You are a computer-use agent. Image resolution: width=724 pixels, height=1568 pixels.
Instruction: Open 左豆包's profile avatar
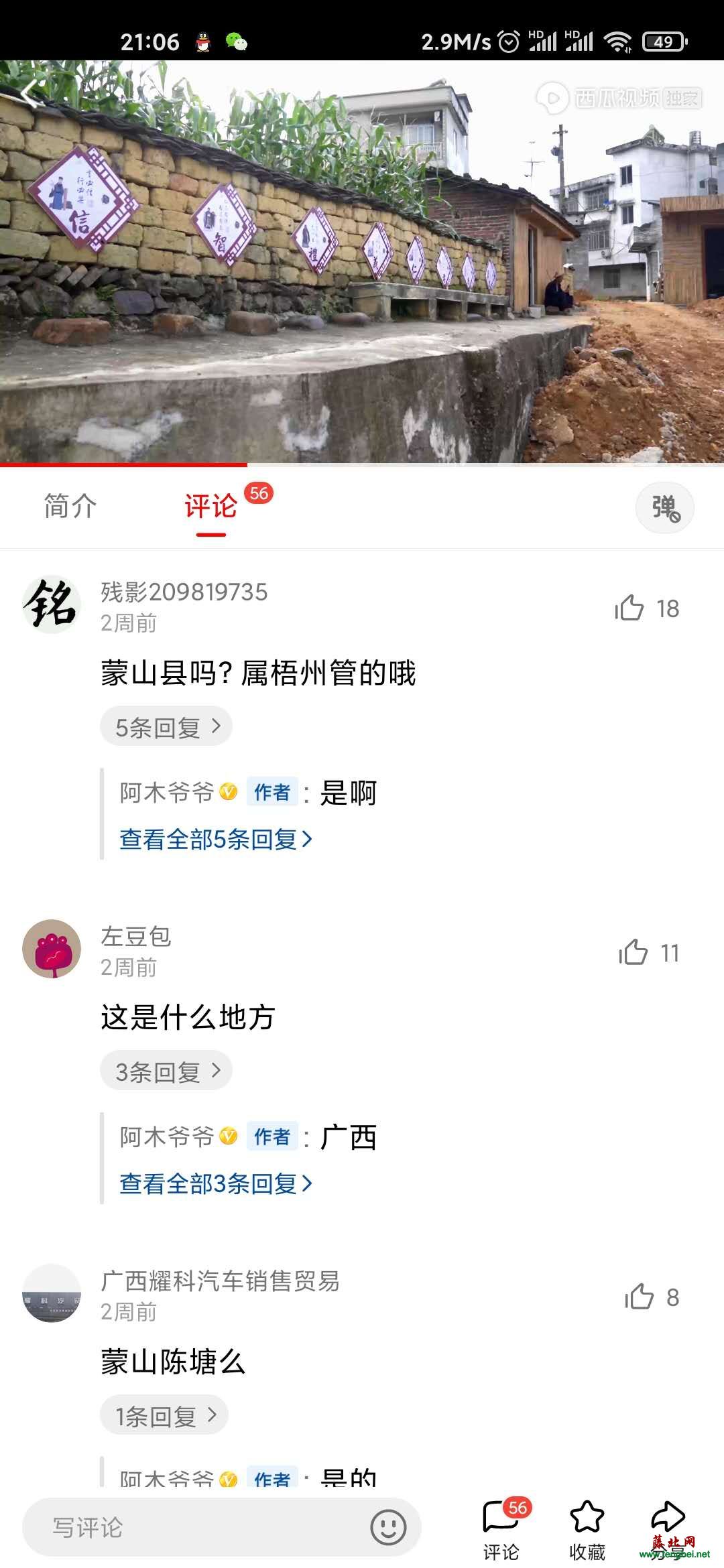click(x=52, y=949)
